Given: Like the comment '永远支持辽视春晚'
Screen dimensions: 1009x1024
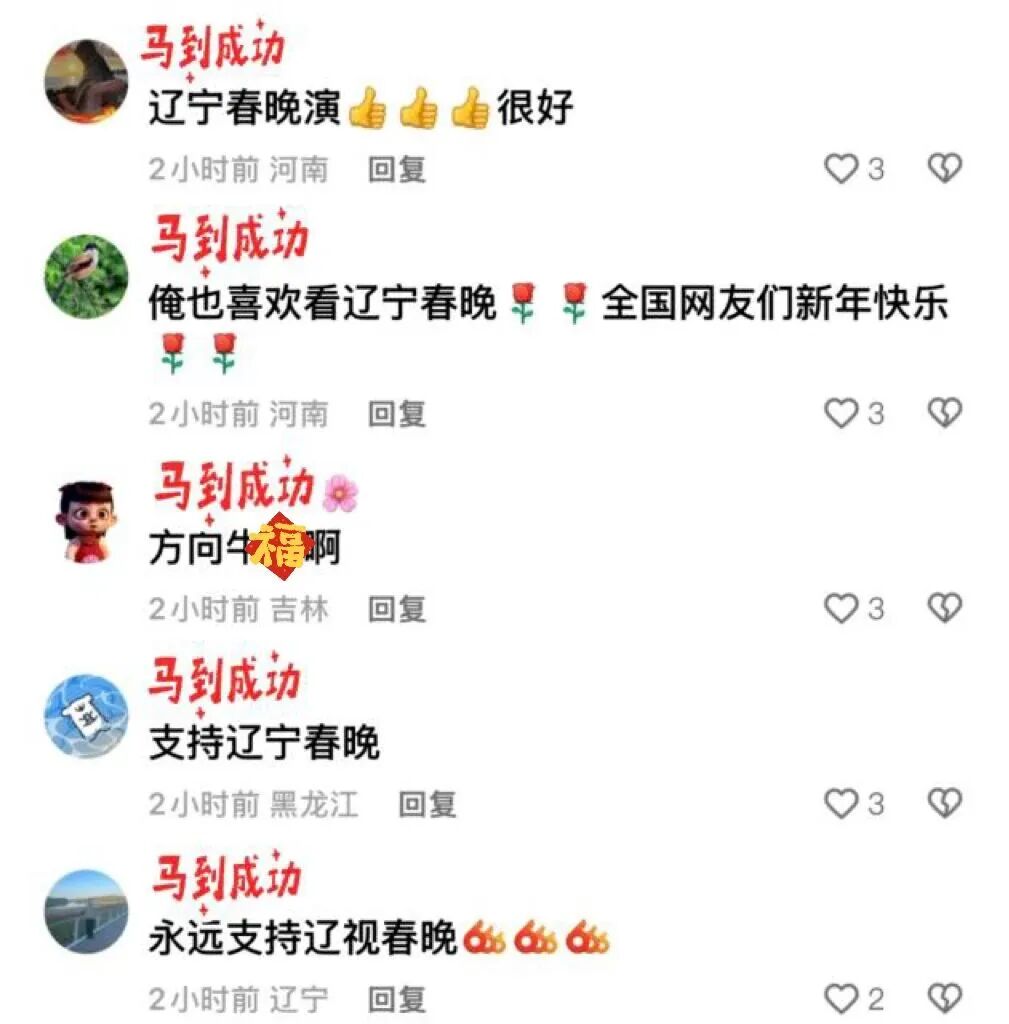Looking at the screenshot, I should (x=841, y=998).
